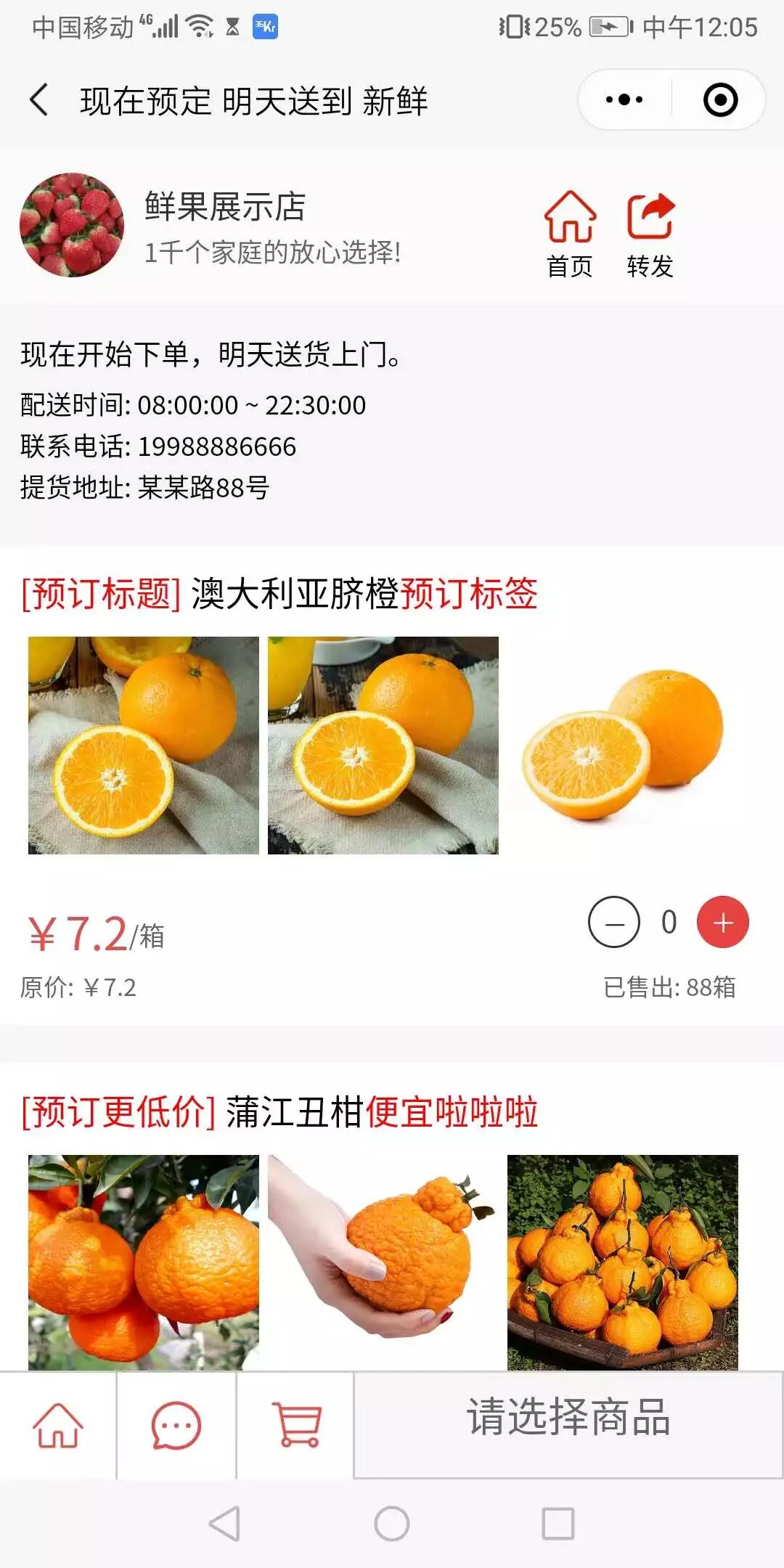784x1568 pixels.
Task: Go back using the top-left arrow
Action: (x=40, y=100)
